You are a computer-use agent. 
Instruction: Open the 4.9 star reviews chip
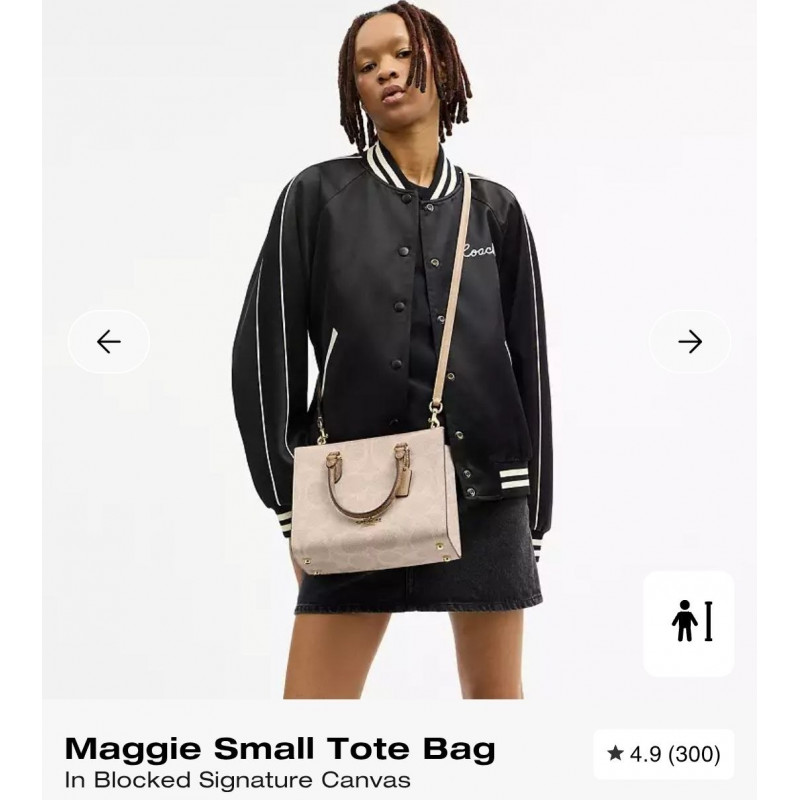(663, 754)
